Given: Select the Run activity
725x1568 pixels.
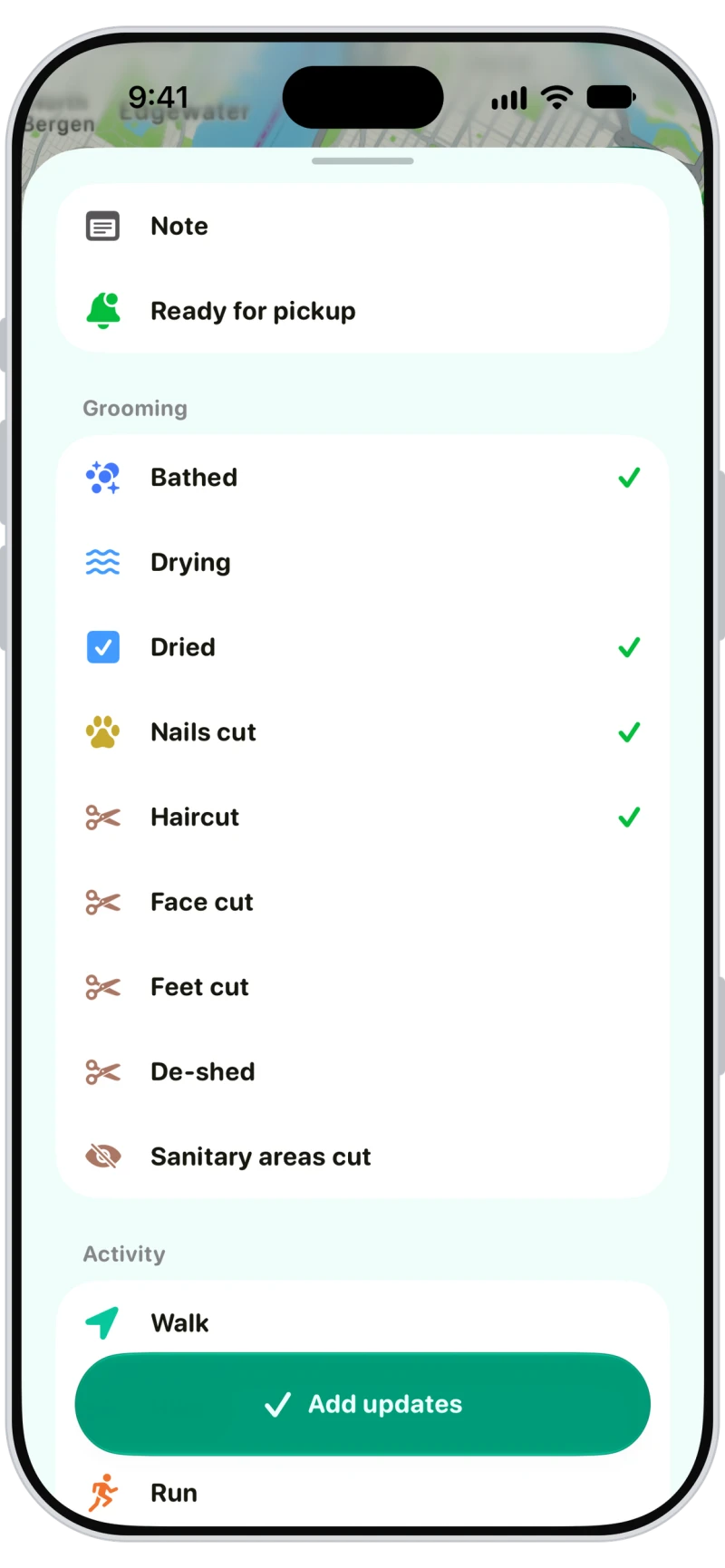Looking at the screenshot, I should click(362, 1492).
